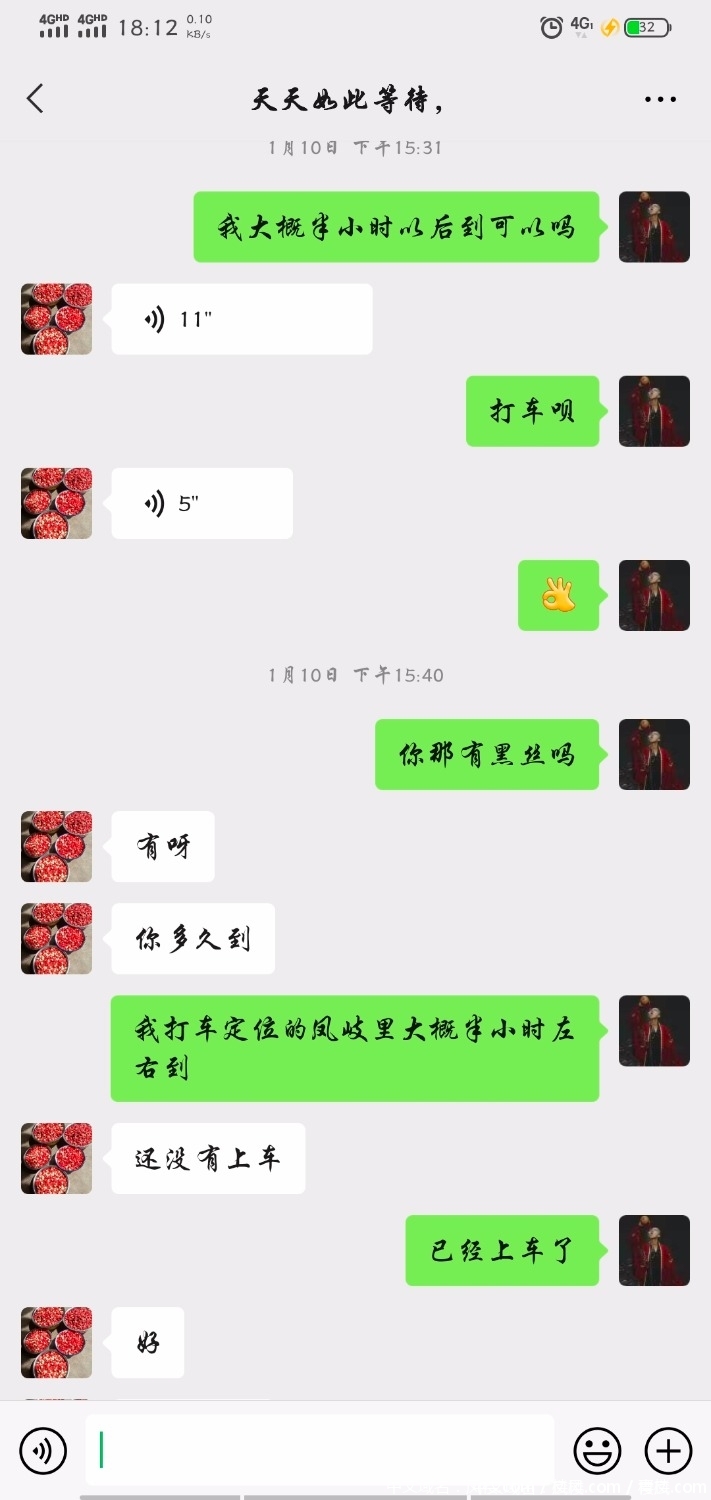Open my avatar beside 打车呗 message
The image size is (711, 1500).
pos(654,411)
